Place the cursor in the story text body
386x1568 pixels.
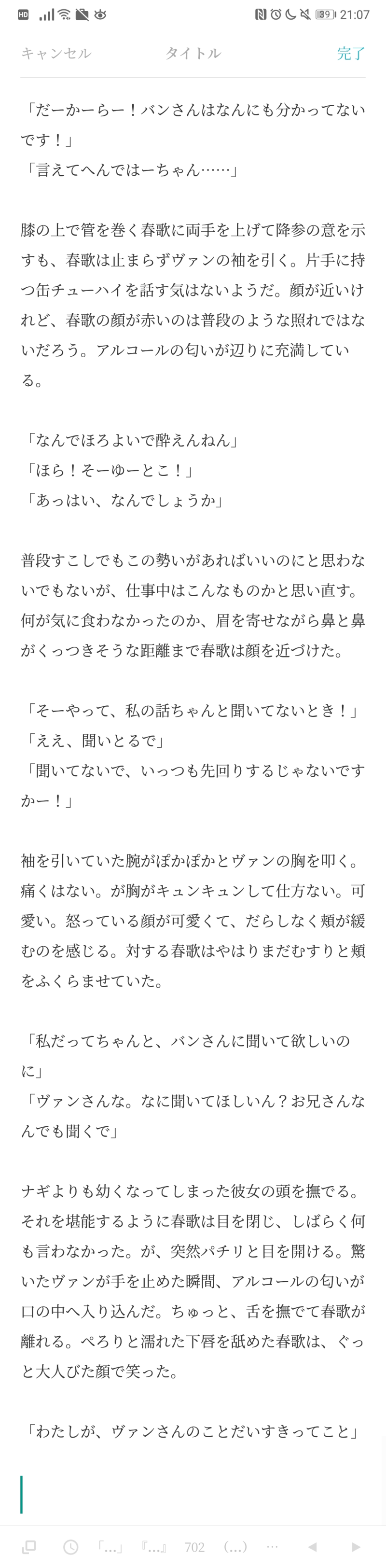[193, 730]
